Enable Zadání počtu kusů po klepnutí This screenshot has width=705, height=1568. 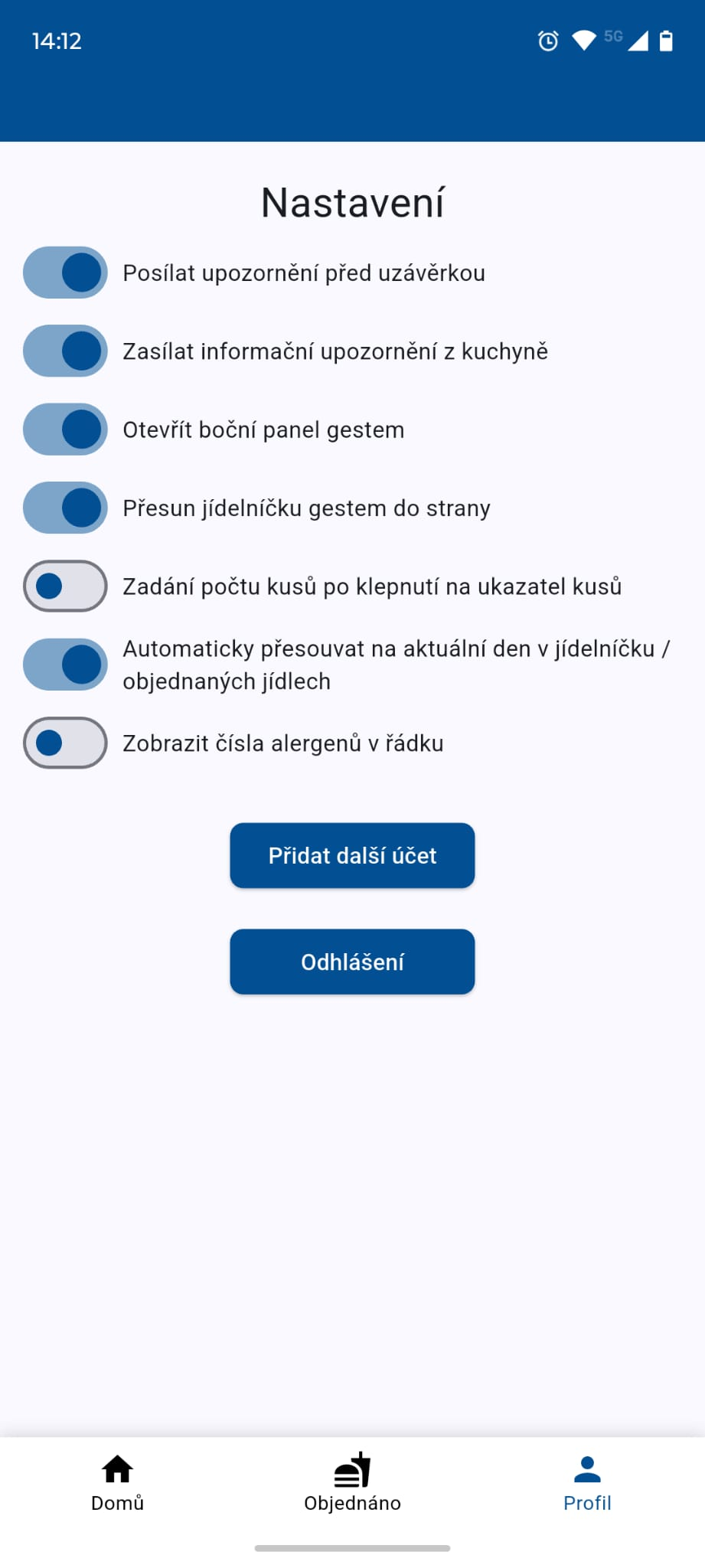65,586
